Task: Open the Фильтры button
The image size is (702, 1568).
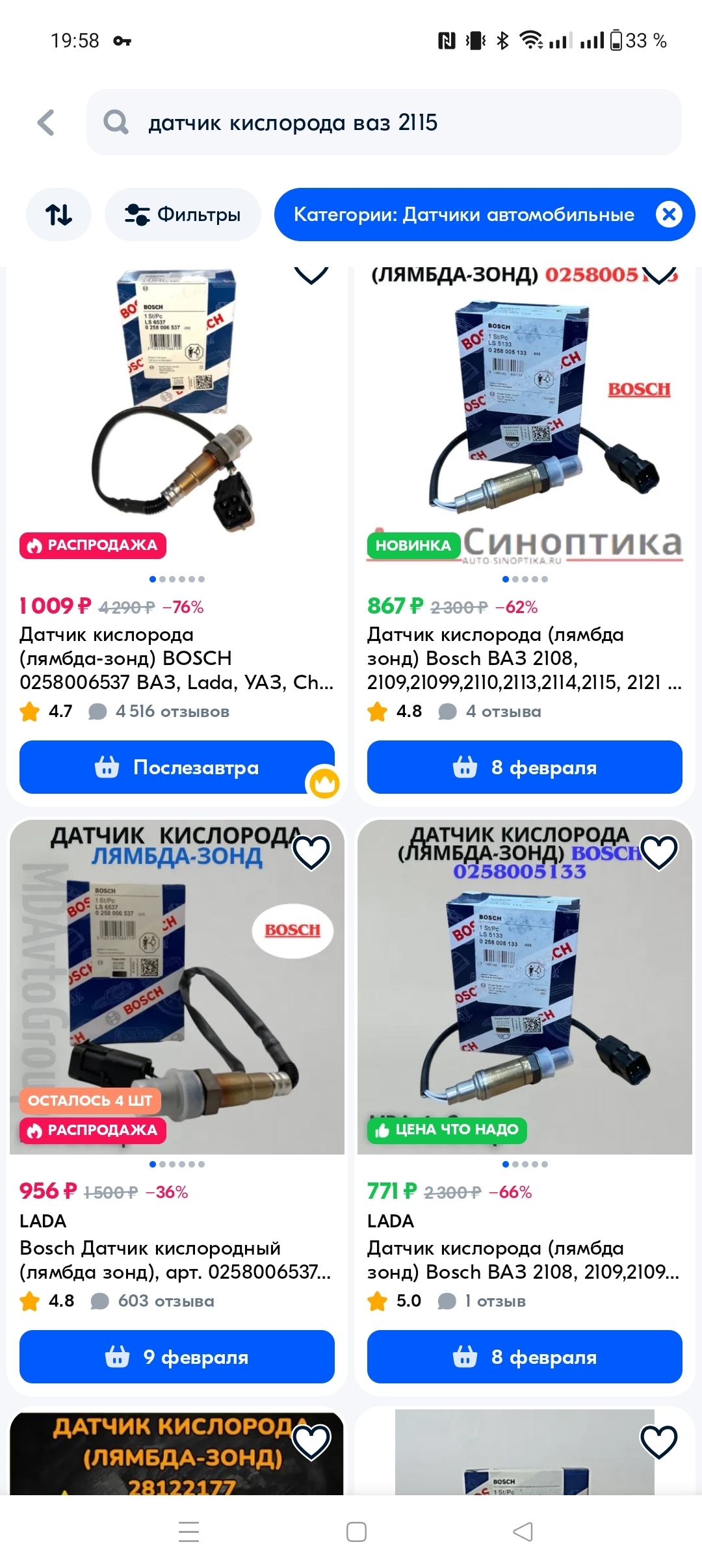Action: pos(183,215)
